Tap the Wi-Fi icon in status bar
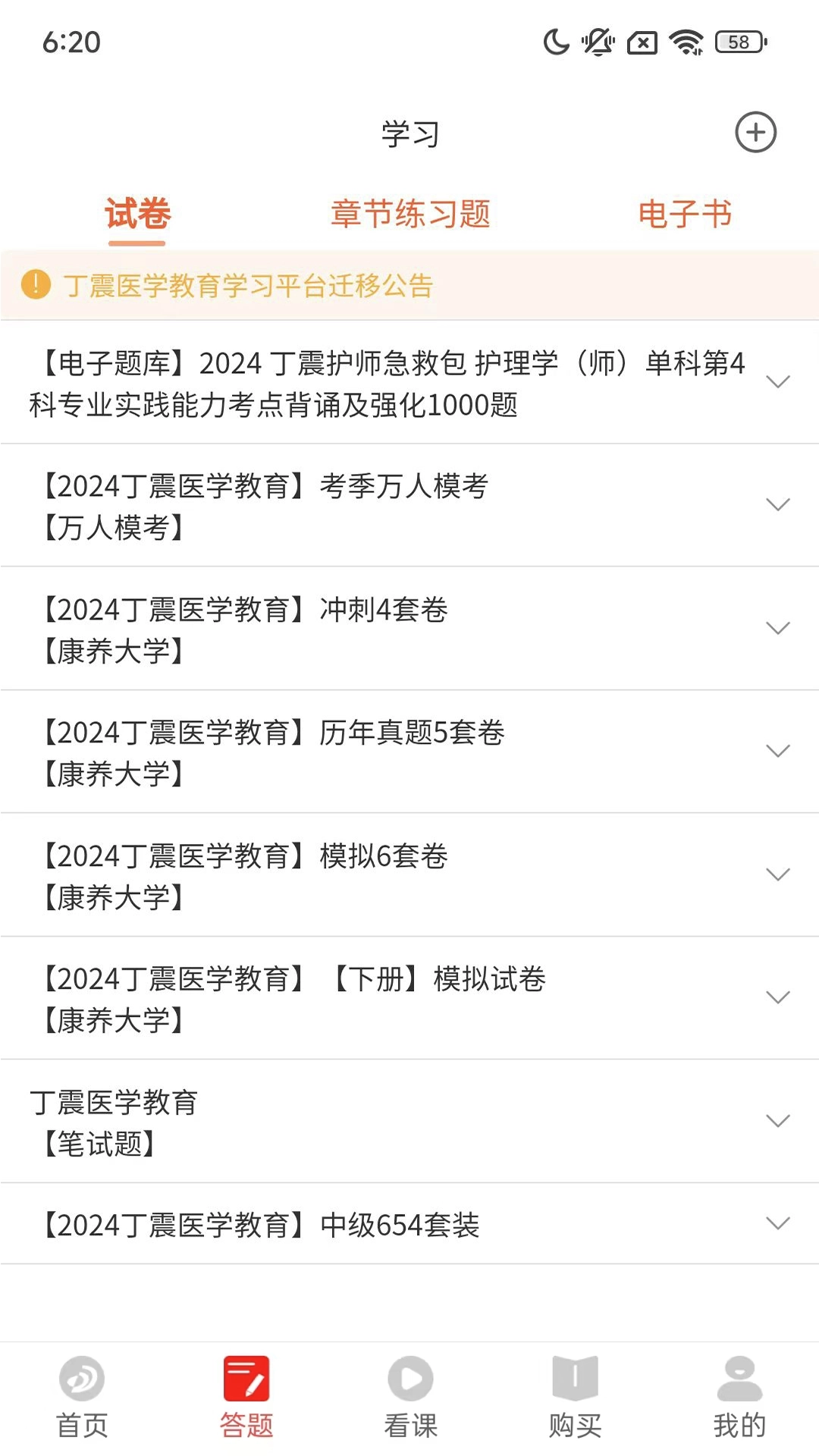 pos(685,43)
